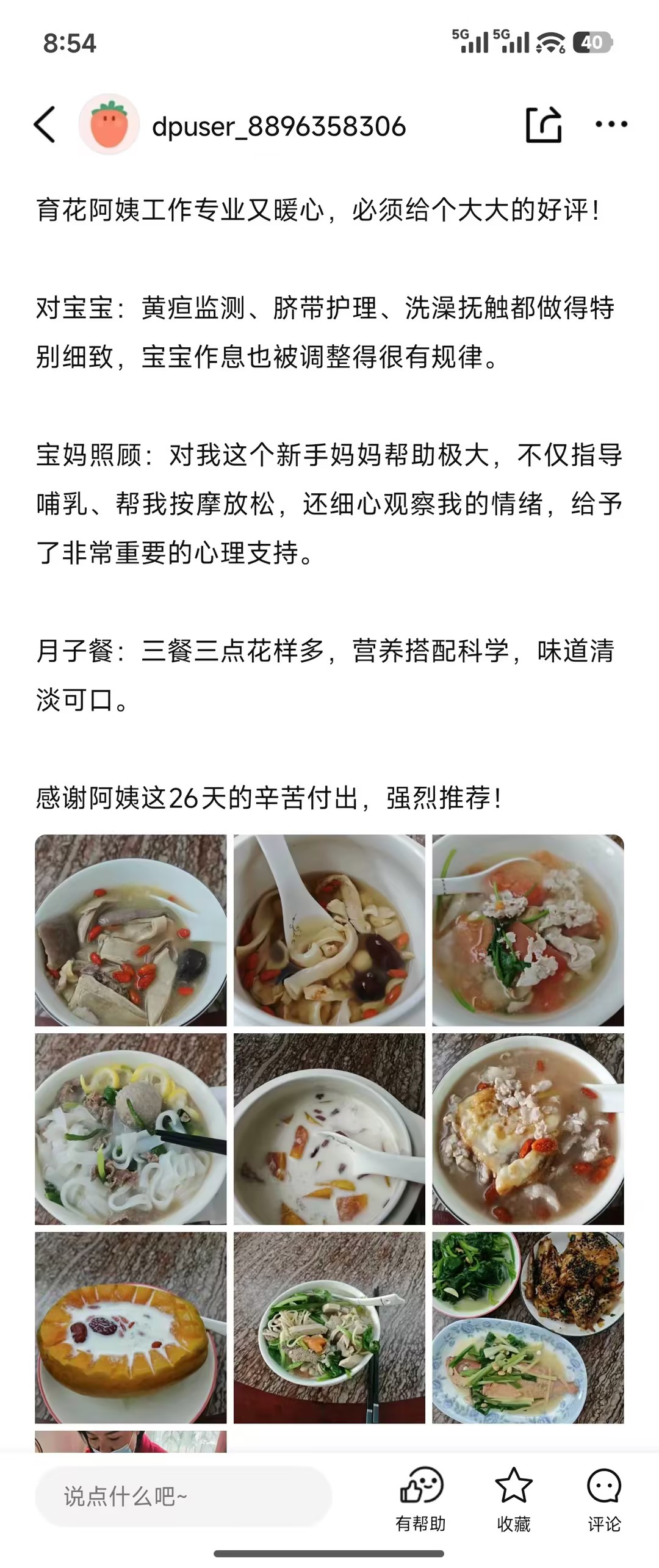659x1568 pixels.
Task: View the tomato and pork soup photo
Action: coord(528,930)
